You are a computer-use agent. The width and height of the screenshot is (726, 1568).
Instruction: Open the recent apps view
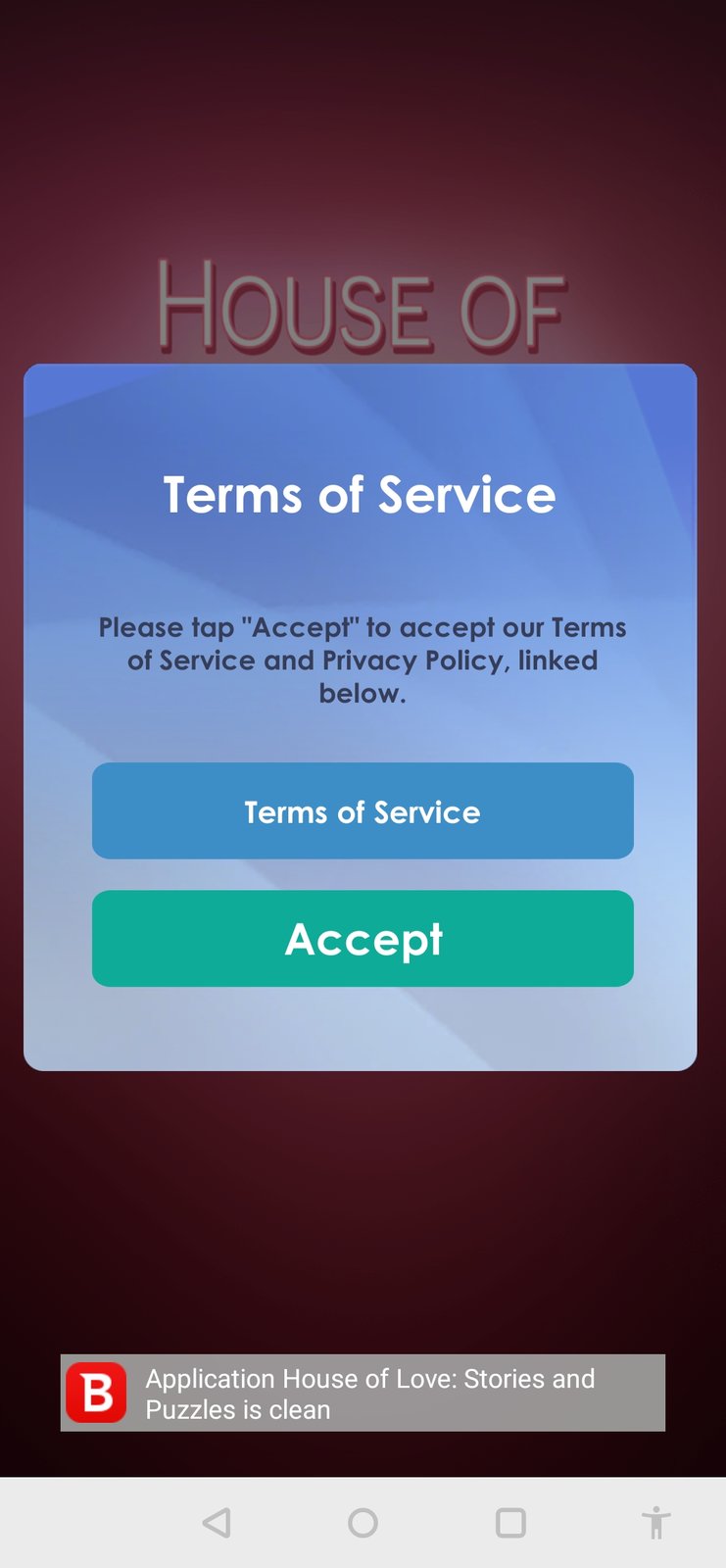click(x=510, y=1523)
